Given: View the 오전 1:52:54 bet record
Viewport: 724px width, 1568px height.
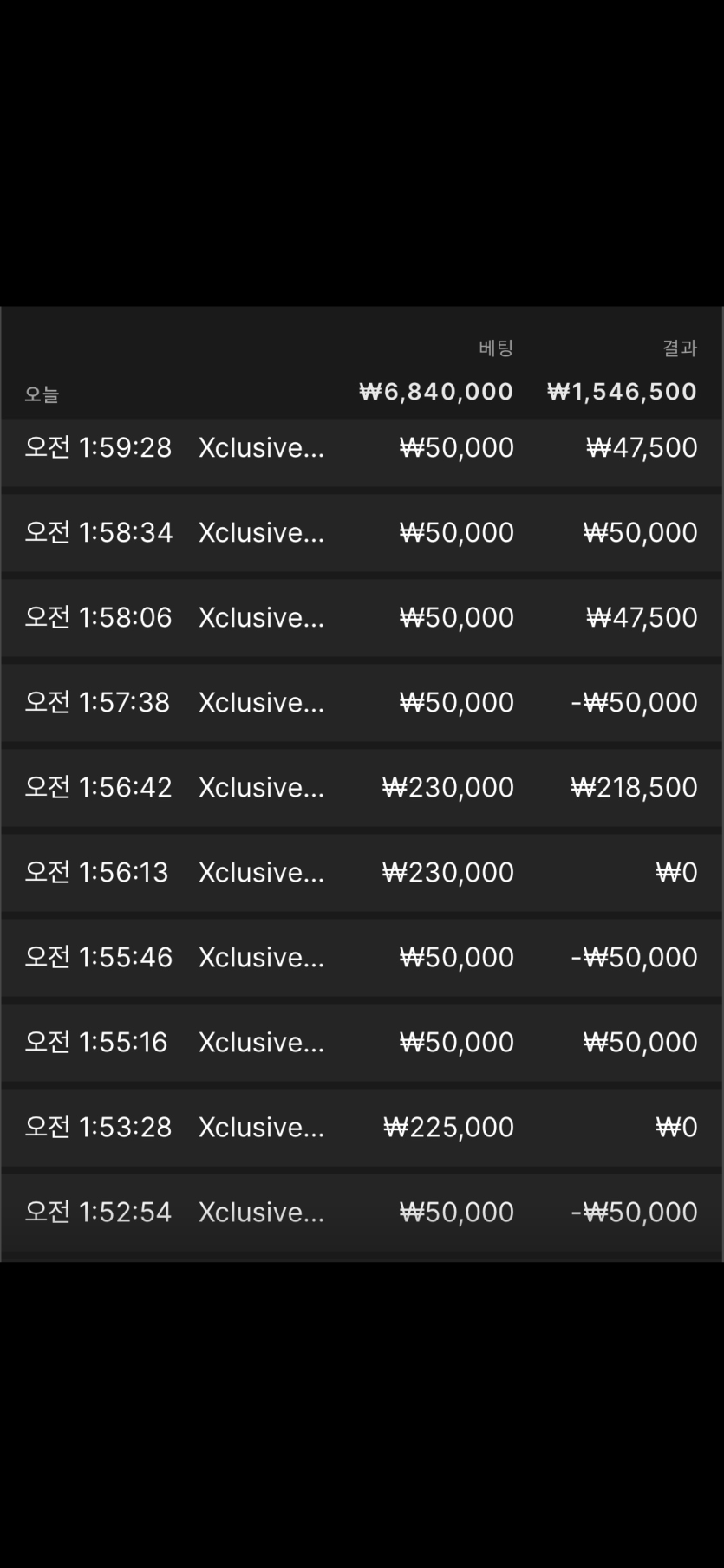Looking at the screenshot, I should (362, 1212).
